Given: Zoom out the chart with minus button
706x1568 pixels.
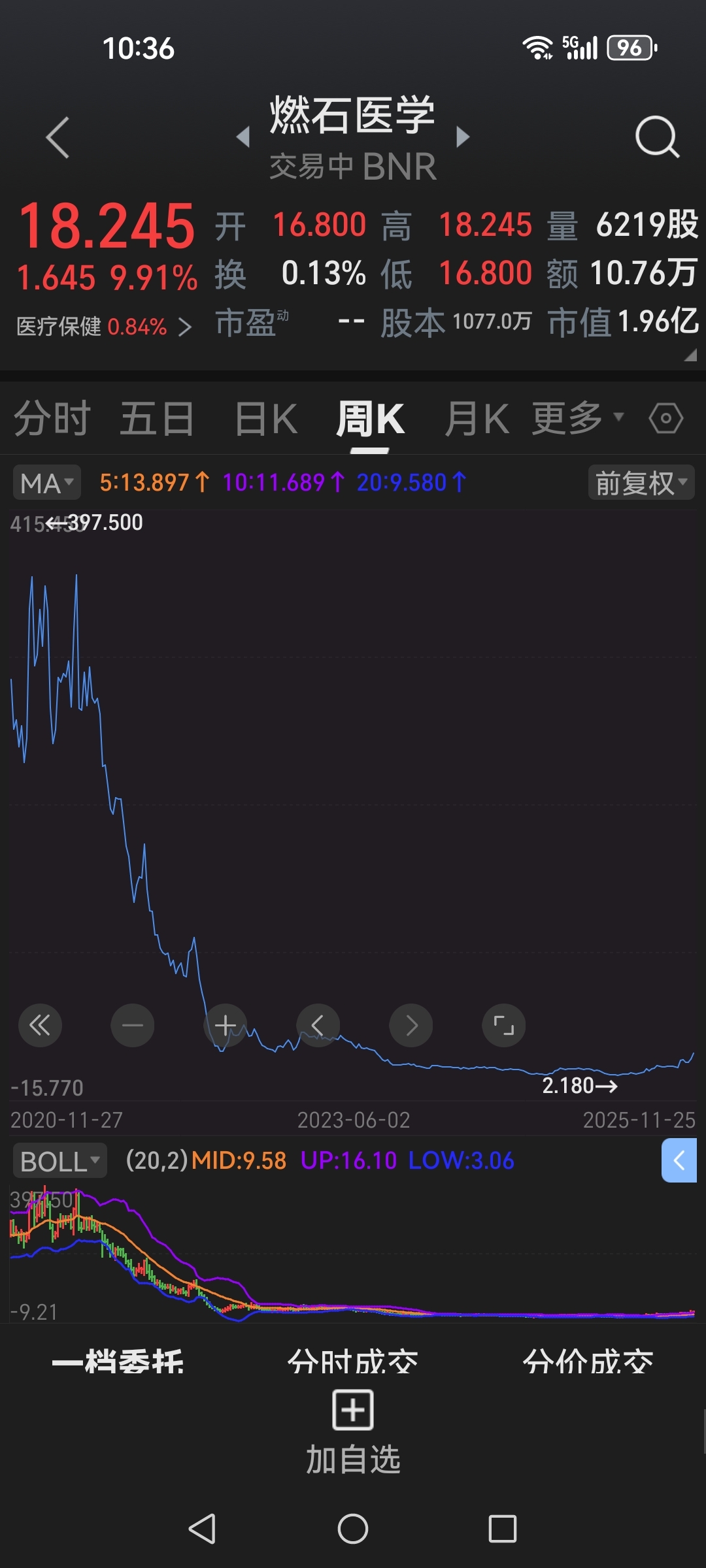Looking at the screenshot, I should coord(133,1026).
